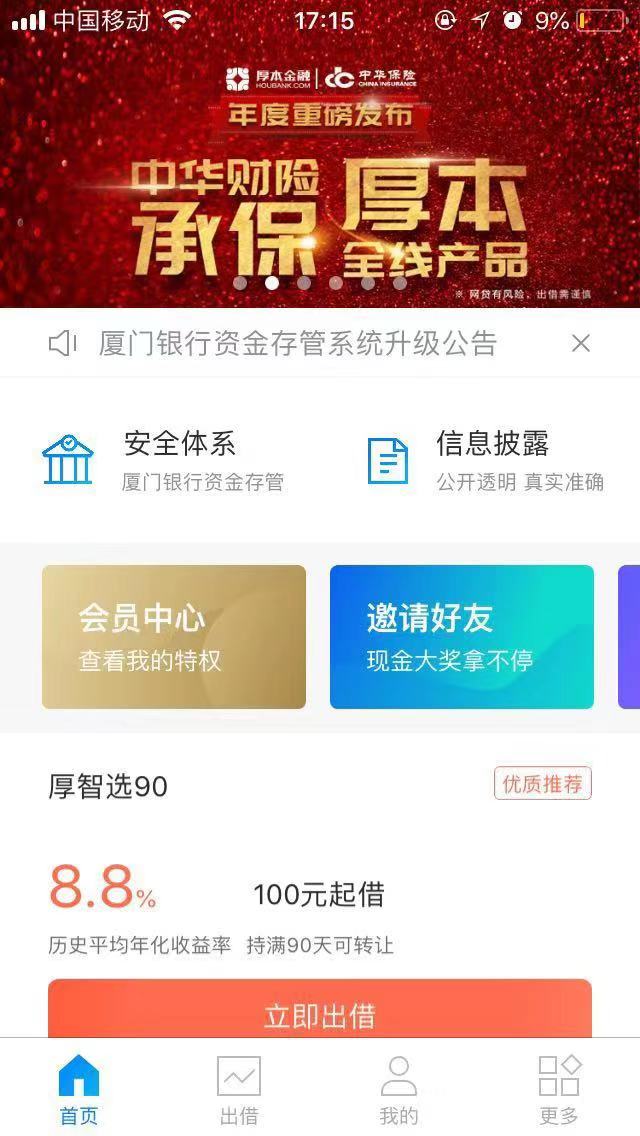This screenshot has height=1136, width=640.
Task: Open 安全体系 section
Action: tap(165, 460)
